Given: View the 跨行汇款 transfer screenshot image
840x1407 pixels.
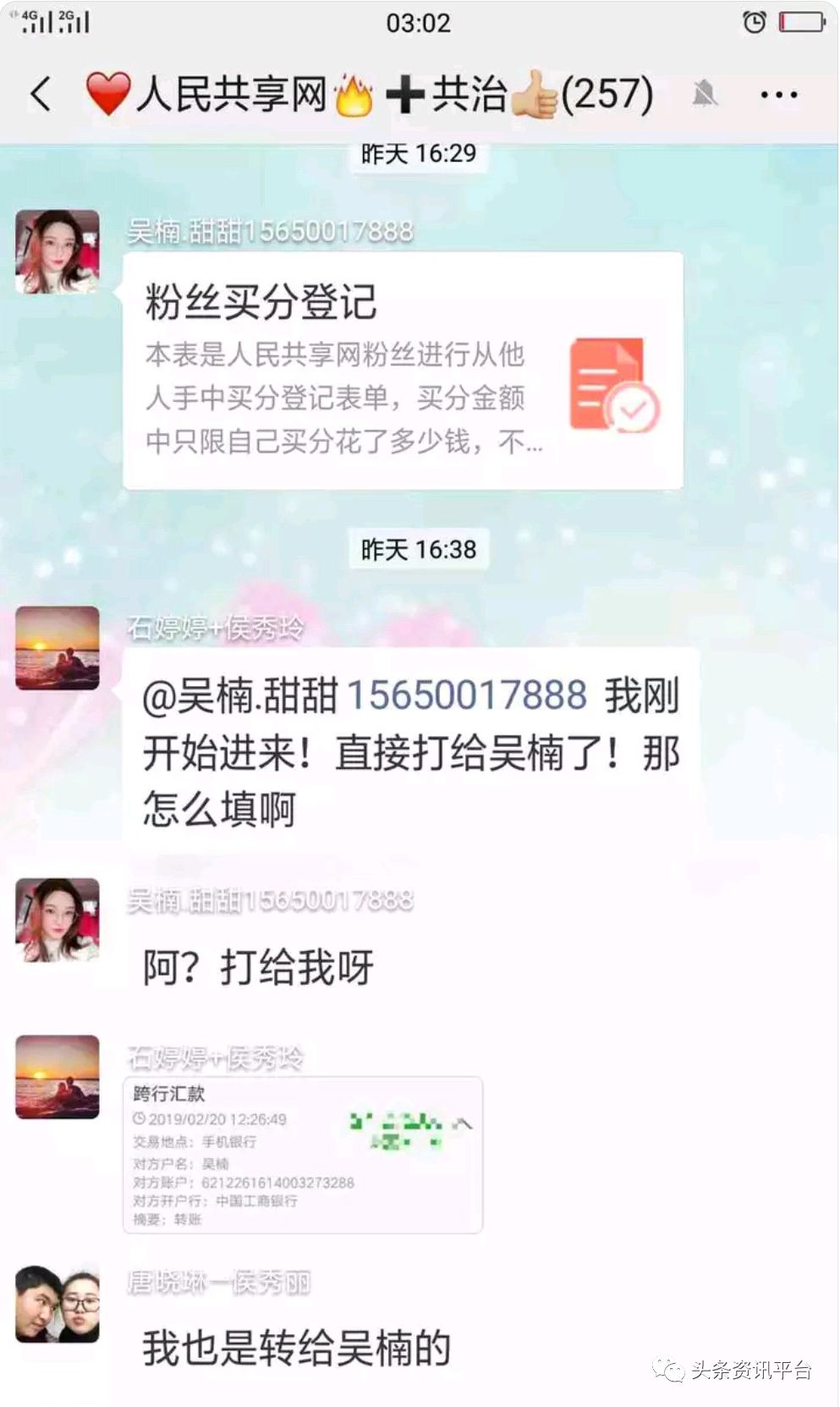Looking at the screenshot, I should click(x=303, y=1155).
